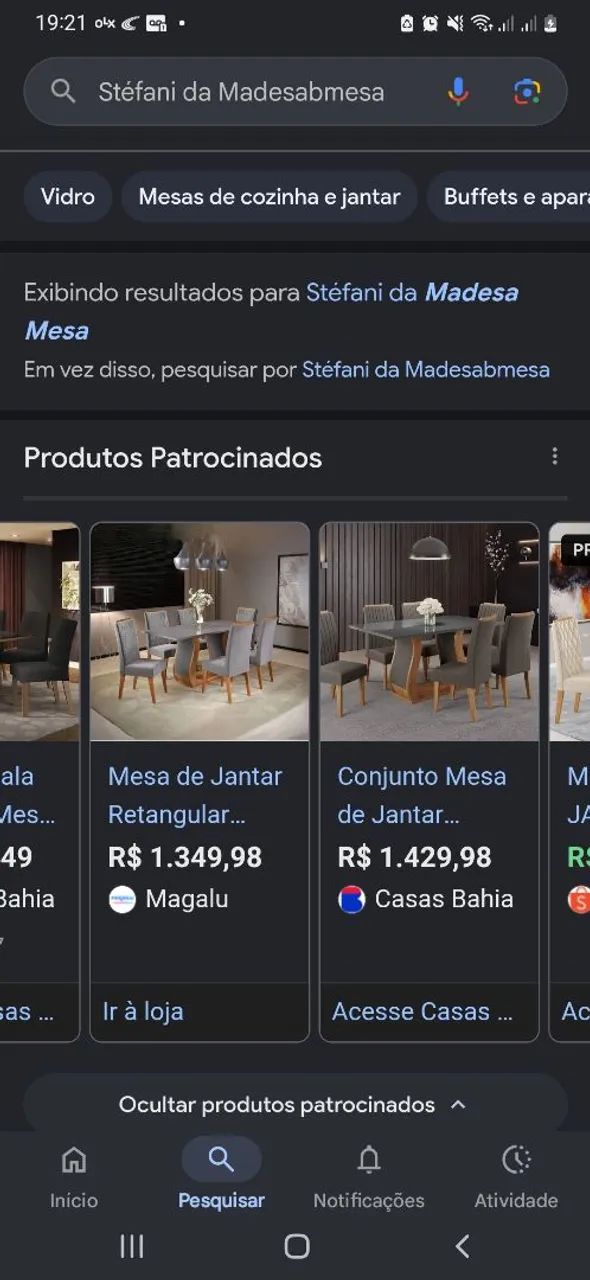Viewport: 590px width, 1280px height.
Task: Collapse with Ocultar produtos patrocinados
Action: click(x=294, y=1105)
